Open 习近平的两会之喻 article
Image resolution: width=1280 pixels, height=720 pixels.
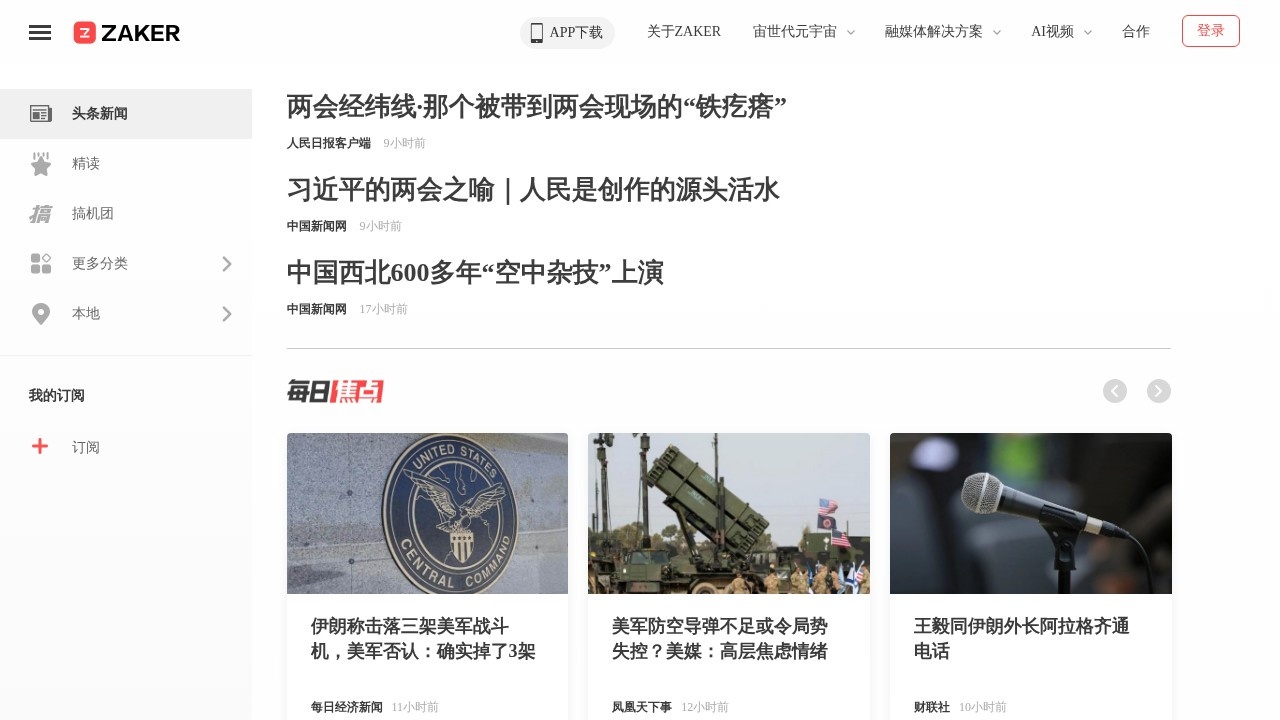[x=532, y=190]
